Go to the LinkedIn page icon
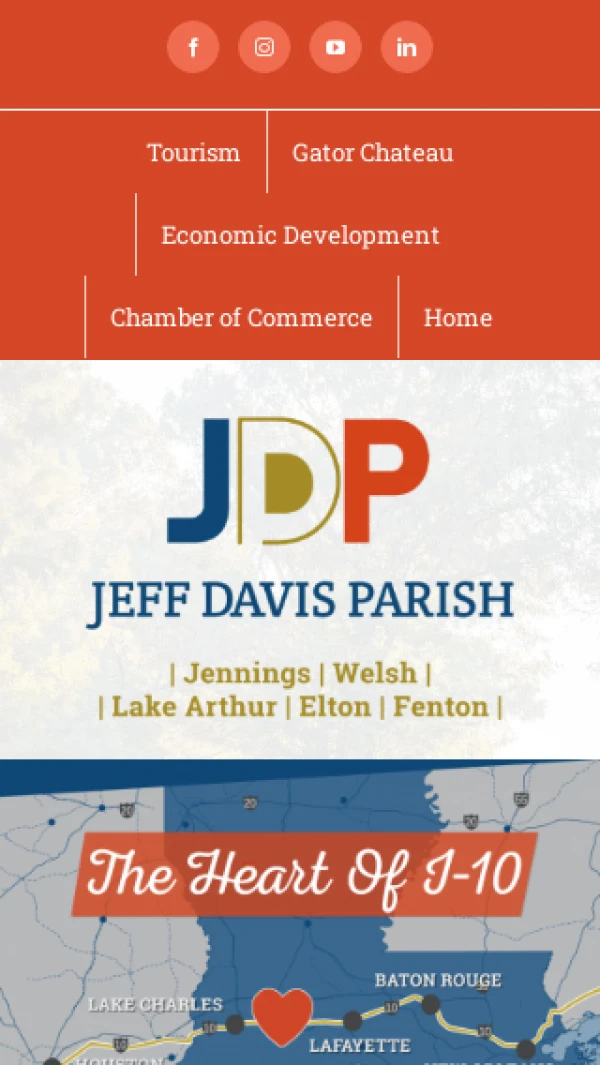The height and width of the screenshot is (1065, 600). [x=407, y=47]
